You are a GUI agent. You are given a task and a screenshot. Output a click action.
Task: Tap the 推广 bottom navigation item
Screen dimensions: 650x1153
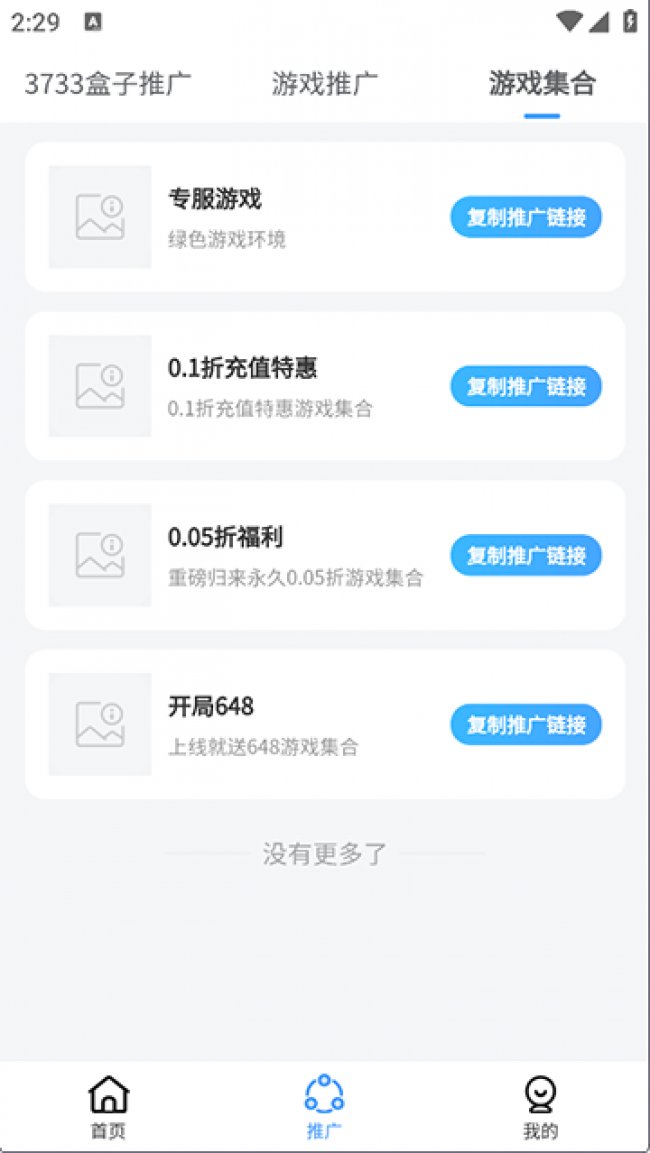pos(324,1108)
